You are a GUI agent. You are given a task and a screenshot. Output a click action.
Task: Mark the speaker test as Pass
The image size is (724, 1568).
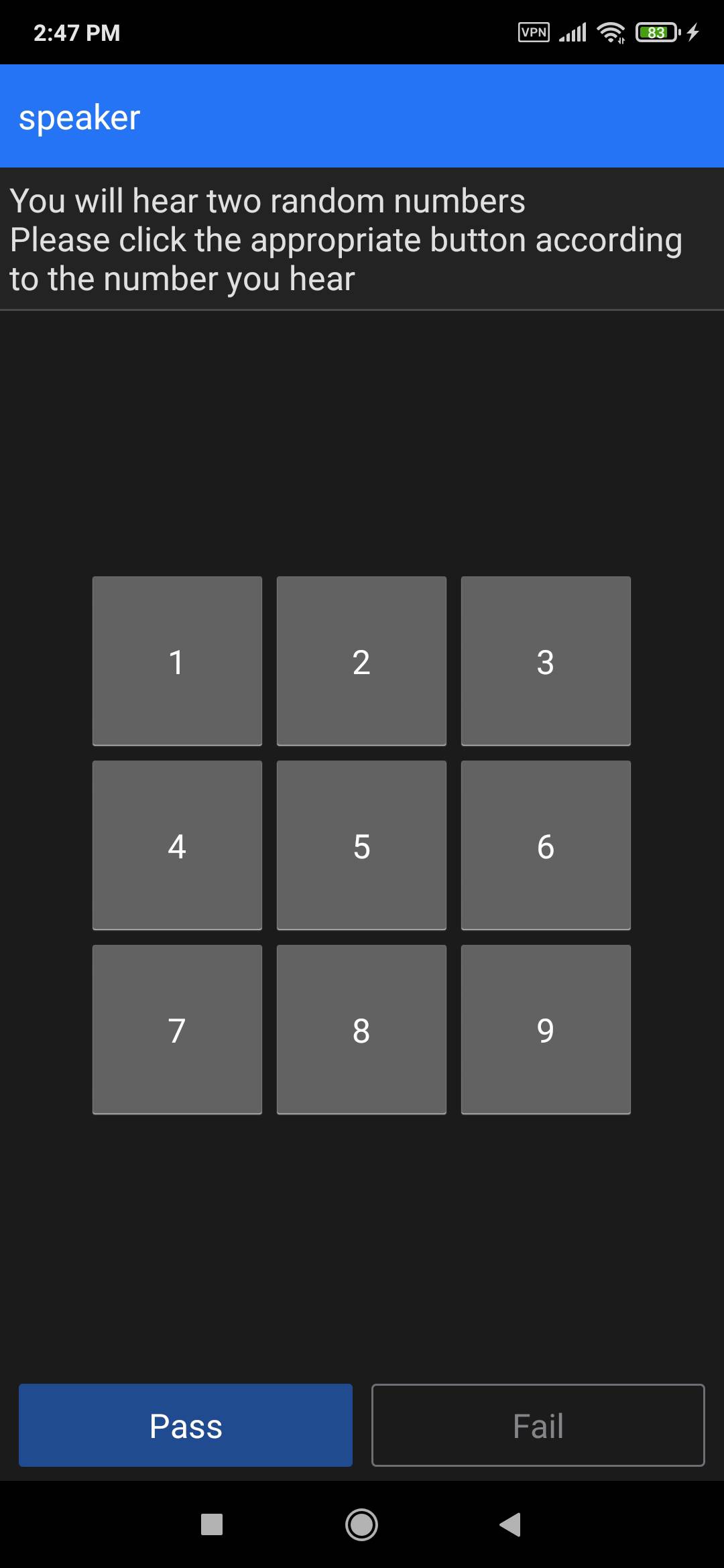point(186,1425)
